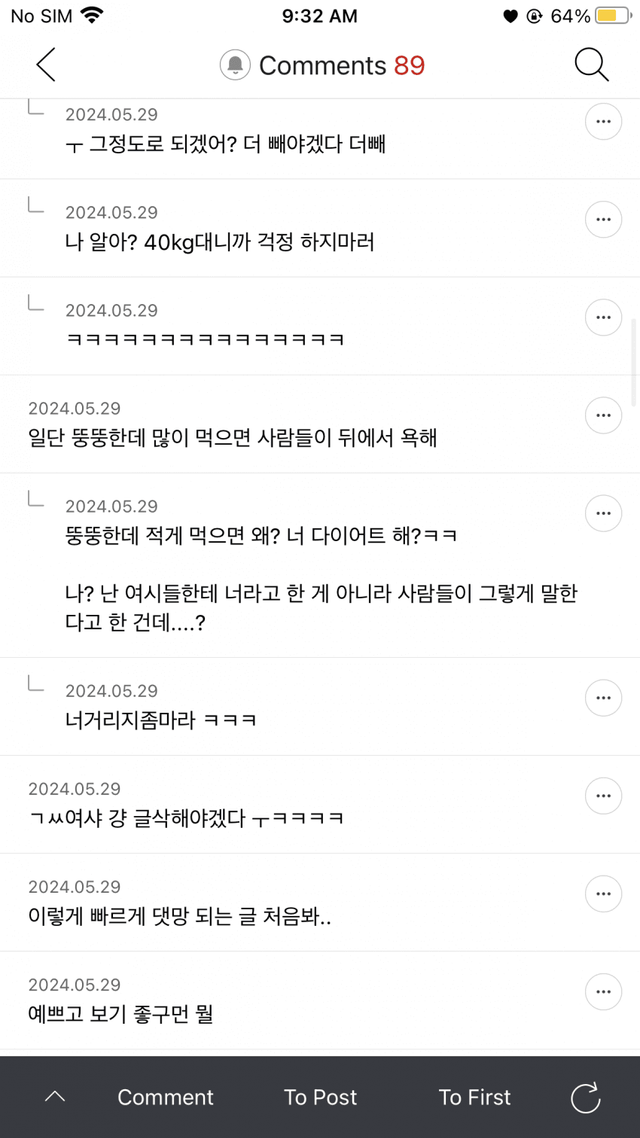The image size is (640, 1138).
Task: Open the comment notification bell
Action: pos(234,65)
